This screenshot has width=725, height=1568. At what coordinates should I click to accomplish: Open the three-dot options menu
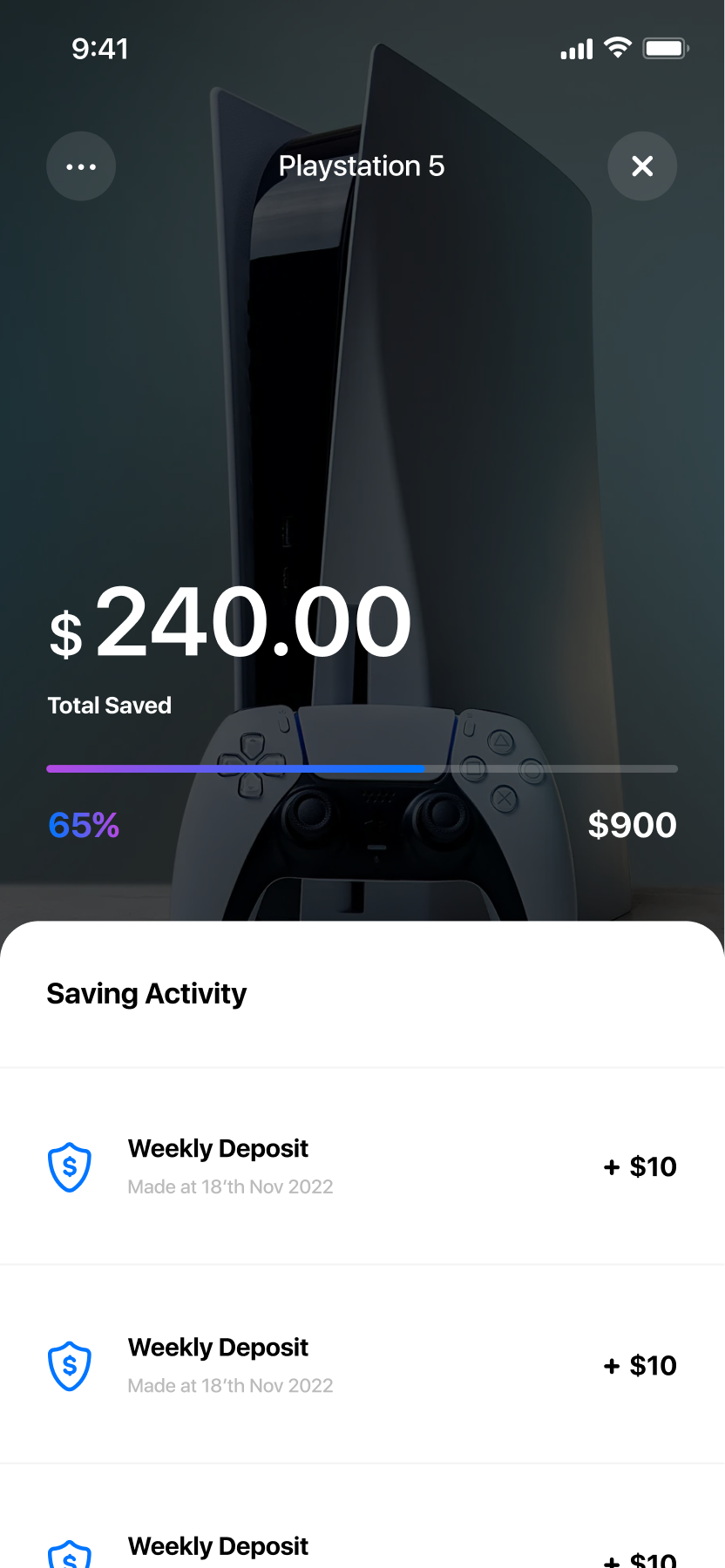tap(81, 166)
